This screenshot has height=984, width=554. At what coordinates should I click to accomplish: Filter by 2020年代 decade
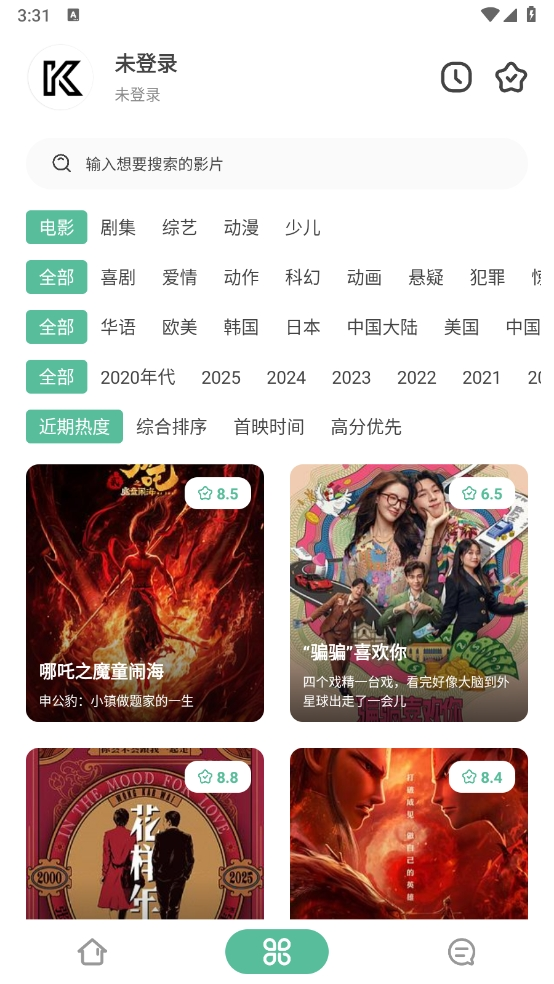pos(137,377)
